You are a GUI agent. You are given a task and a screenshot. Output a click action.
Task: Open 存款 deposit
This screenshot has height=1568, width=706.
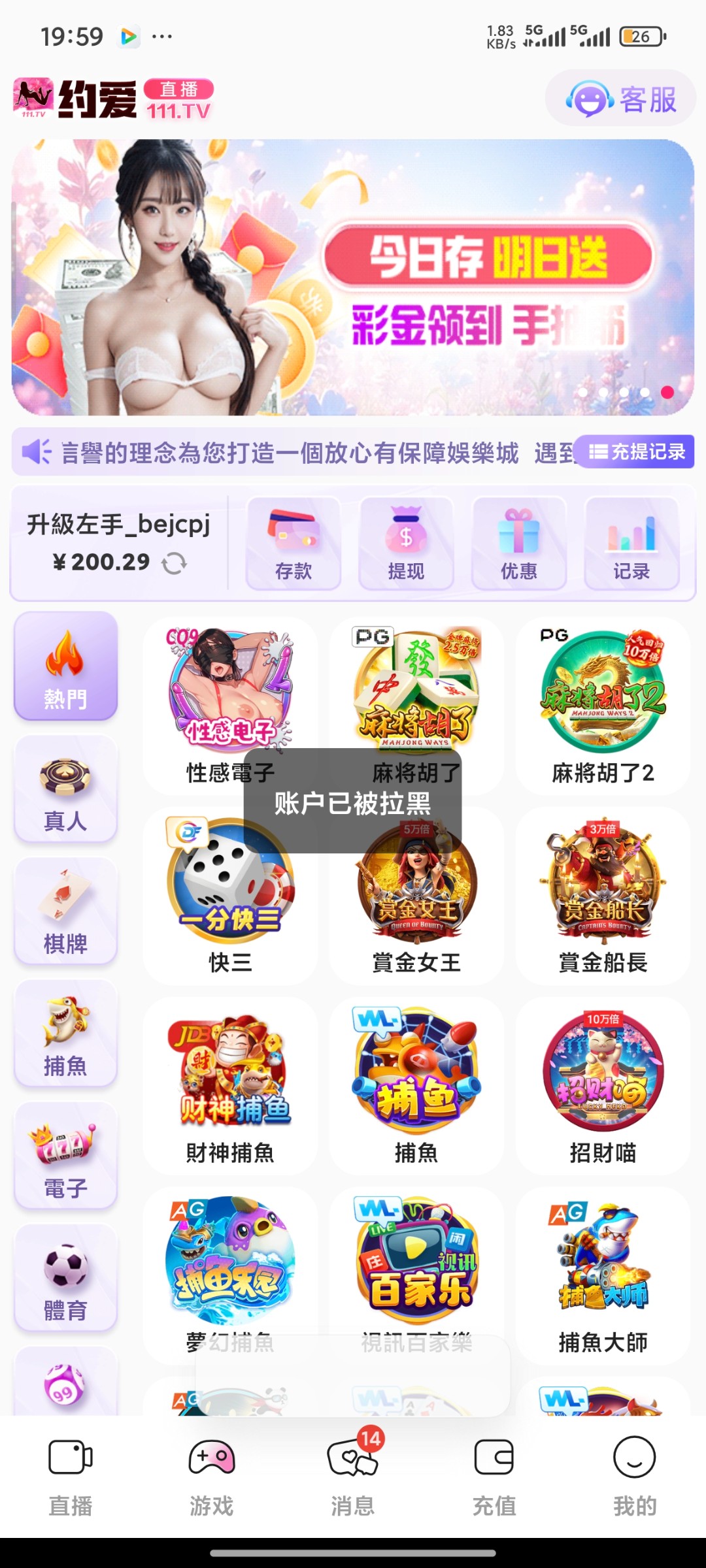(x=294, y=544)
